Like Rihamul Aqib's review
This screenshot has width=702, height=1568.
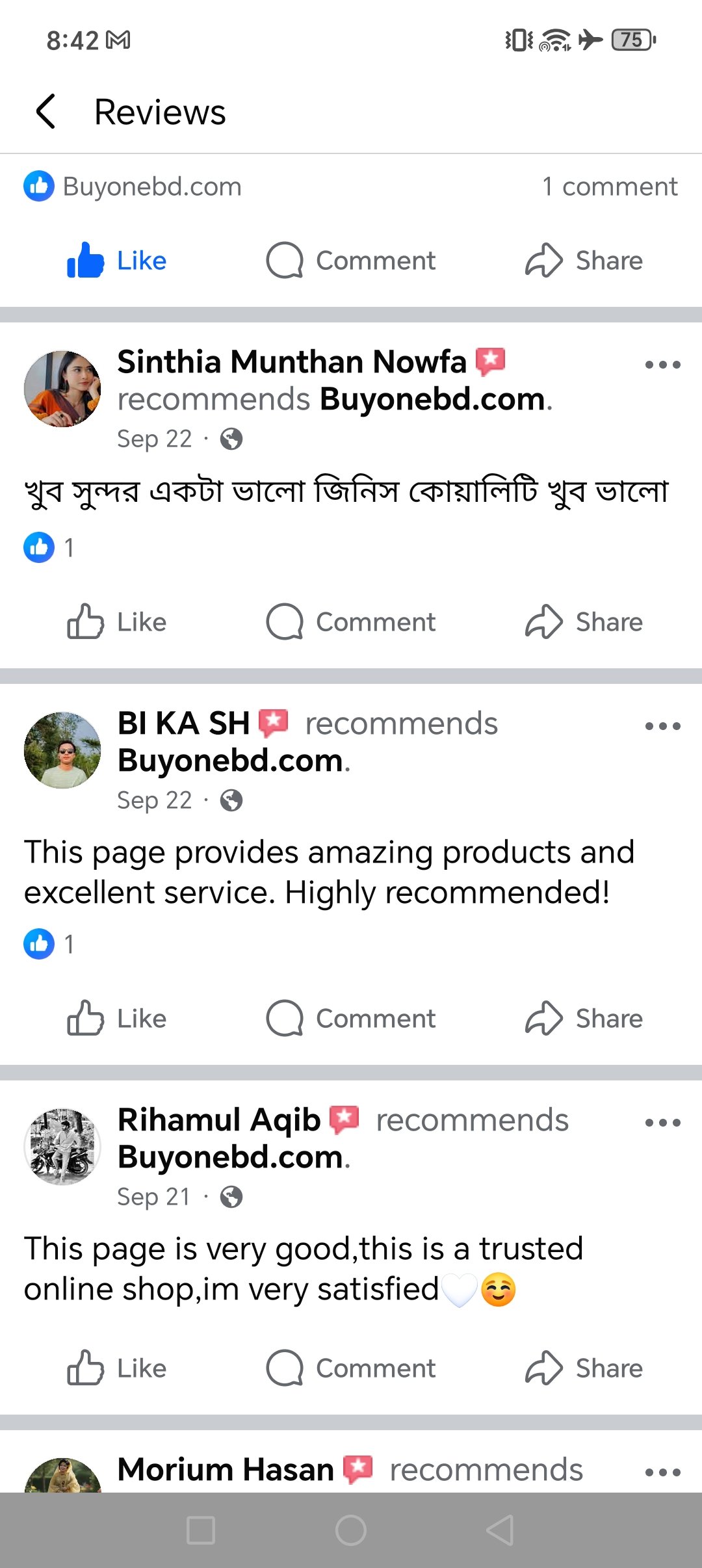118,1368
